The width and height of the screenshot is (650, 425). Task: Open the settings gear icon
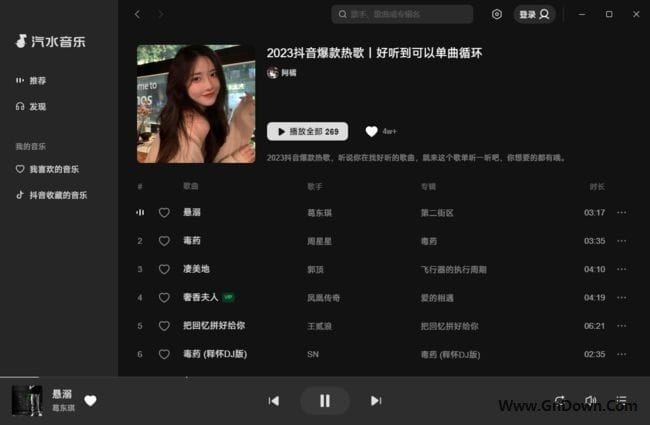pos(497,14)
